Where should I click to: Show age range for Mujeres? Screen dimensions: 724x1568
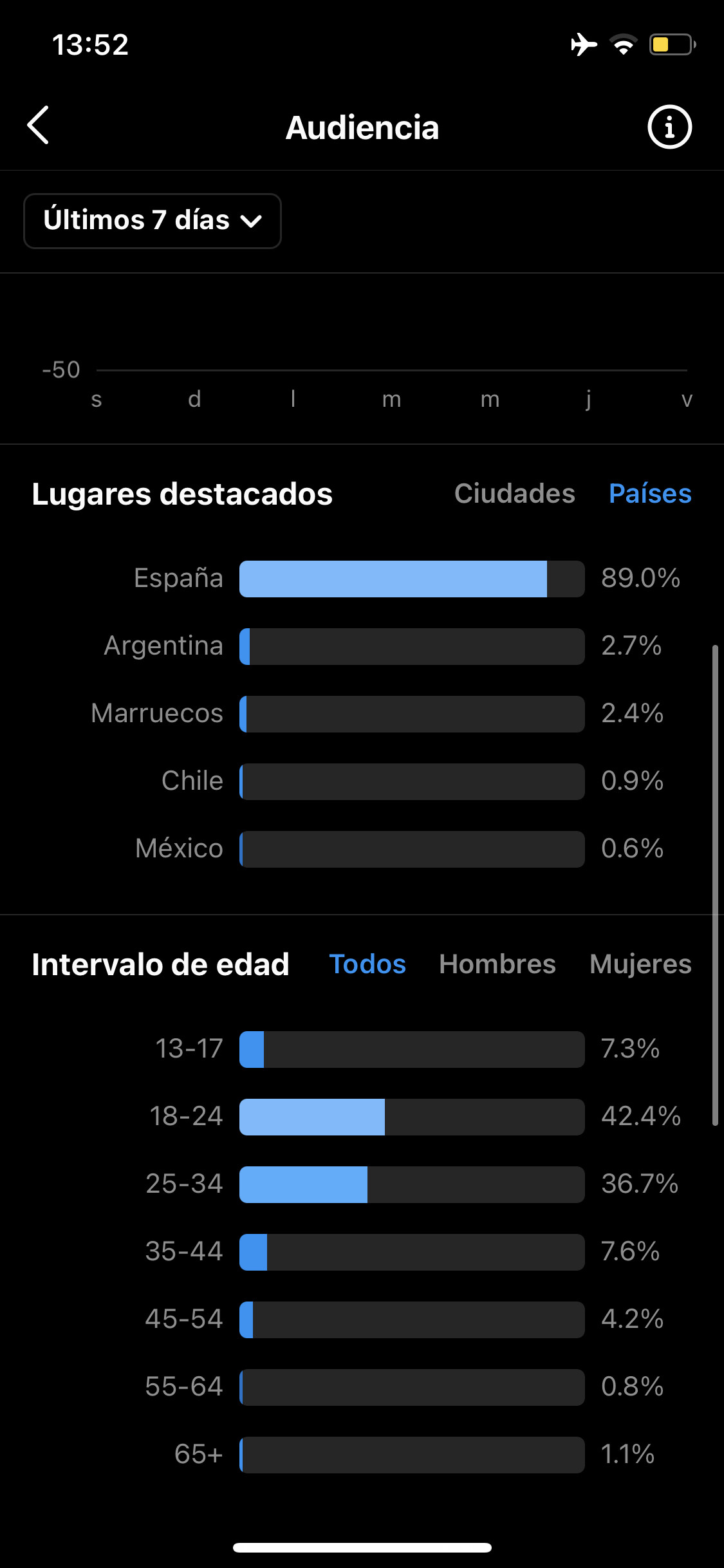640,964
